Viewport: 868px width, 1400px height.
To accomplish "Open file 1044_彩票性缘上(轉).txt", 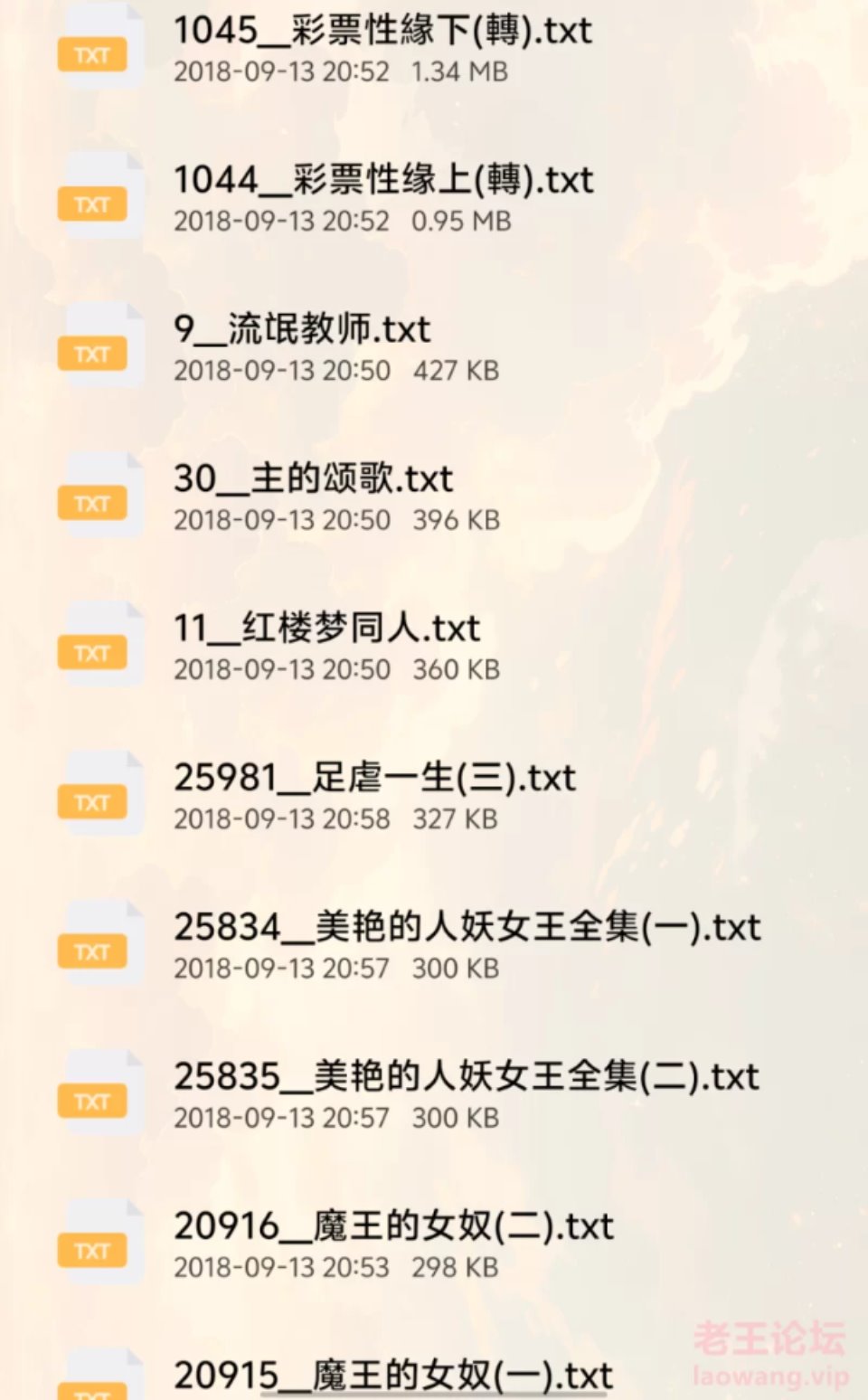I will click(383, 181).
